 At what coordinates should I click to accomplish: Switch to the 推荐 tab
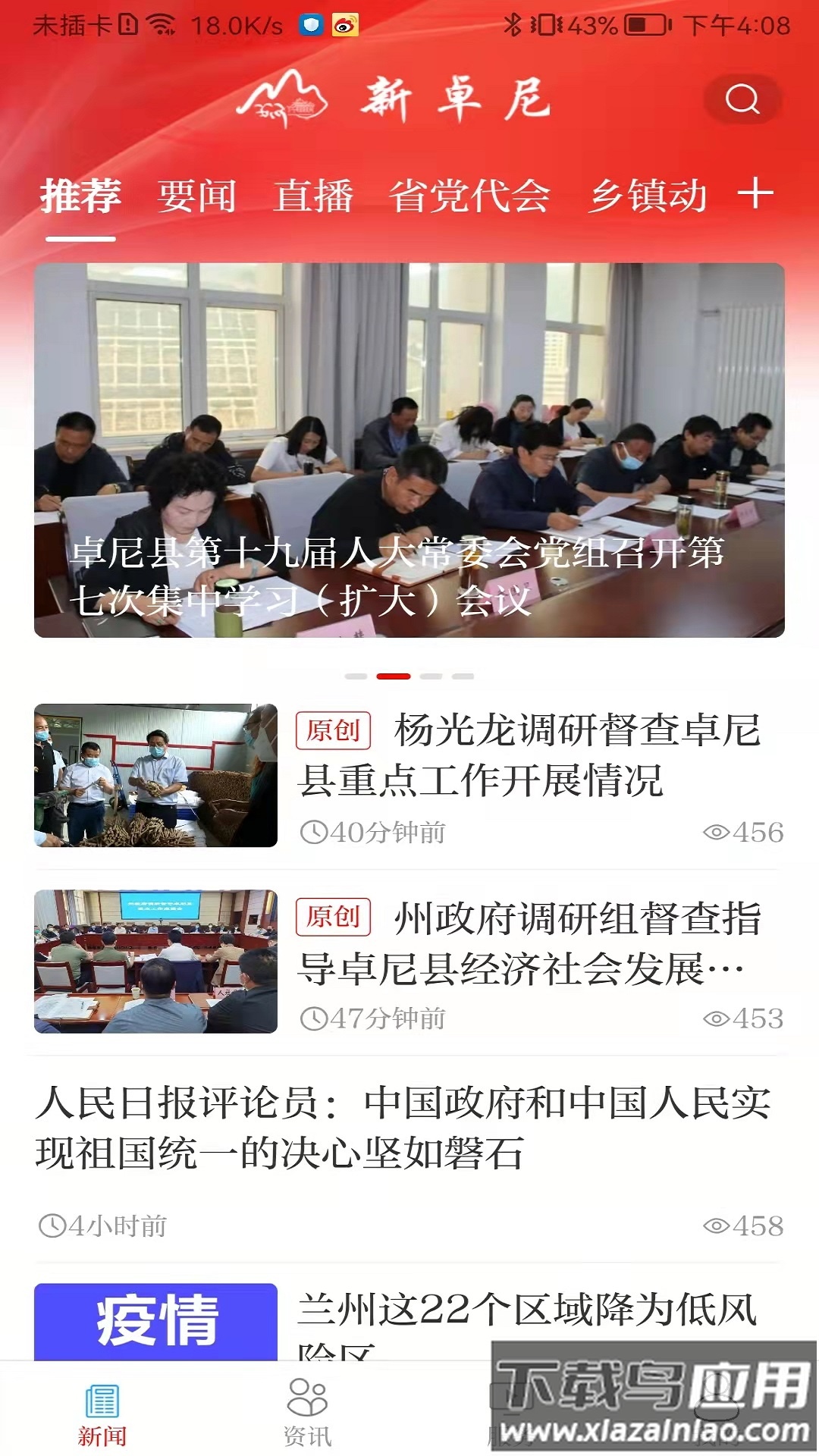(x=82, y=196)
